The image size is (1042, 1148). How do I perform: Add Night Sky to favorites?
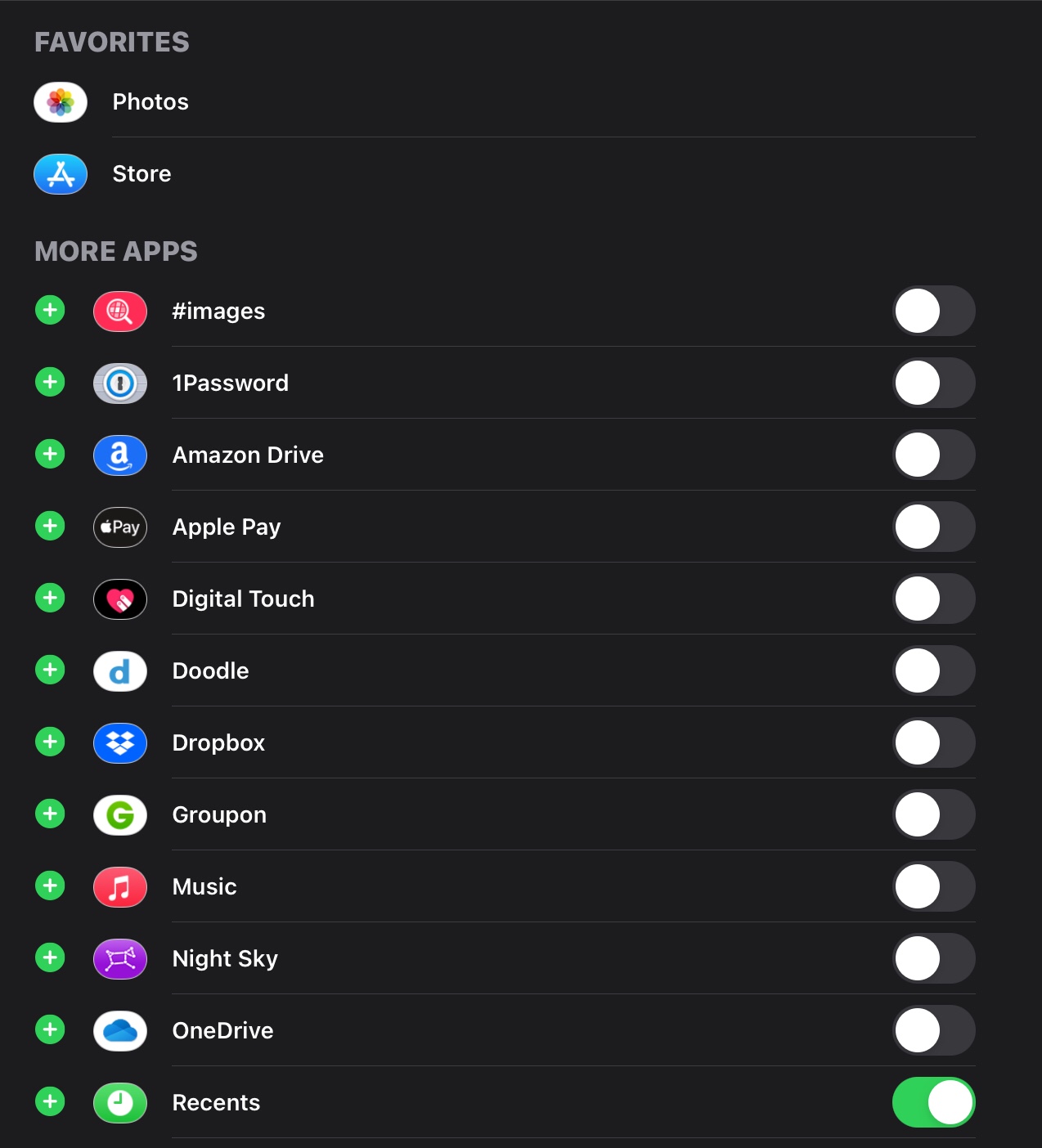(x=50, y=957)
